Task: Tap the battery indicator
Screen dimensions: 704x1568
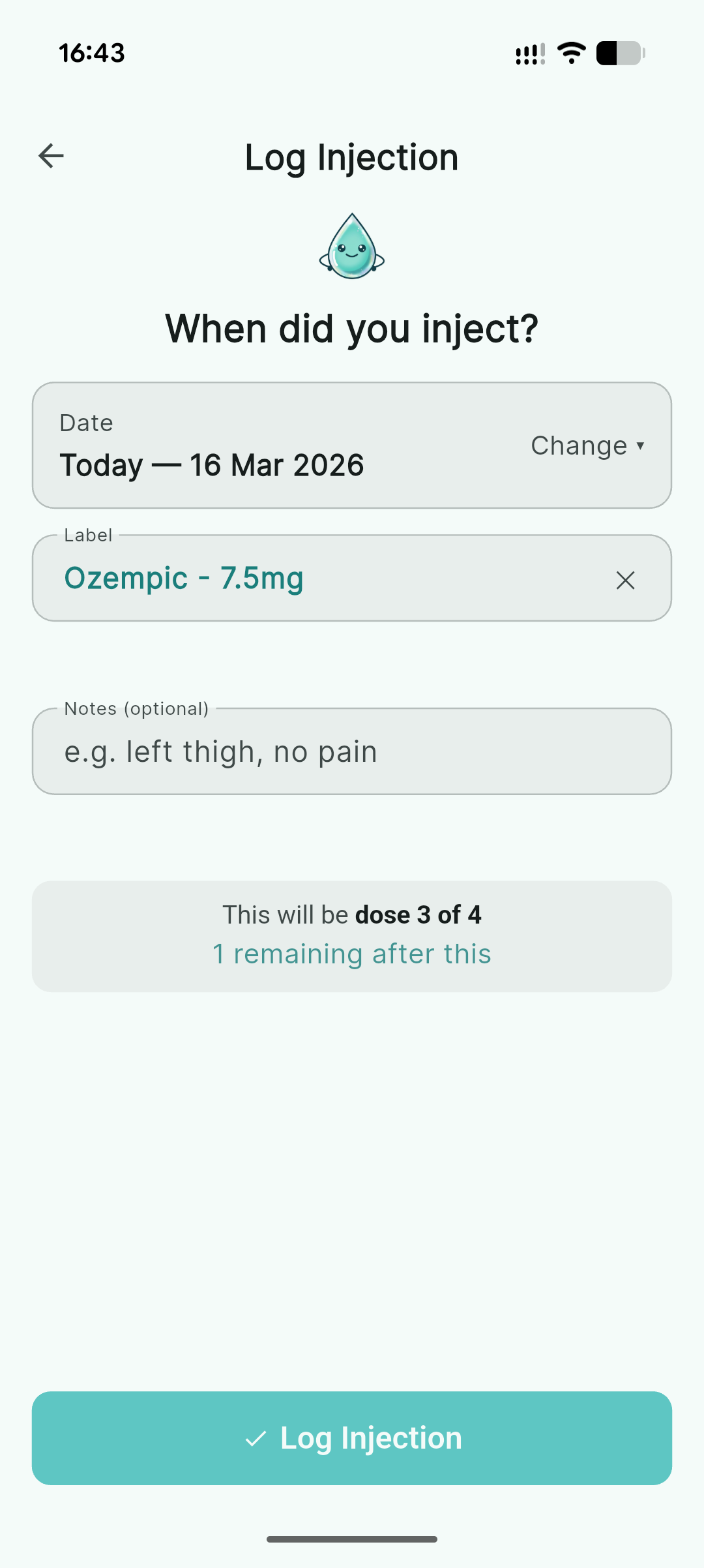Action: coord(618,52)
